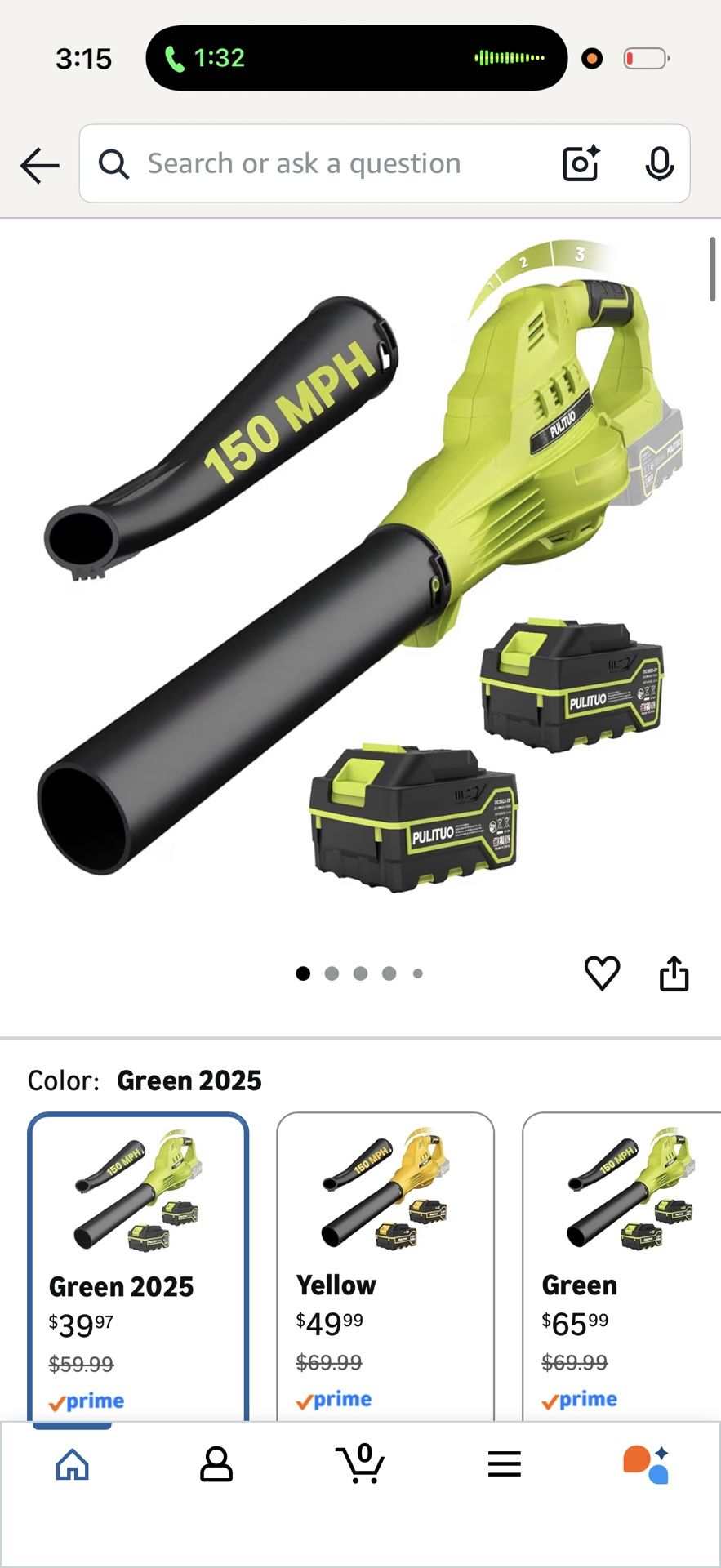The height and width of the screenshot is (1568, 721).
Task: Select the Green 2025 color option
Action: click(138, 1267)
